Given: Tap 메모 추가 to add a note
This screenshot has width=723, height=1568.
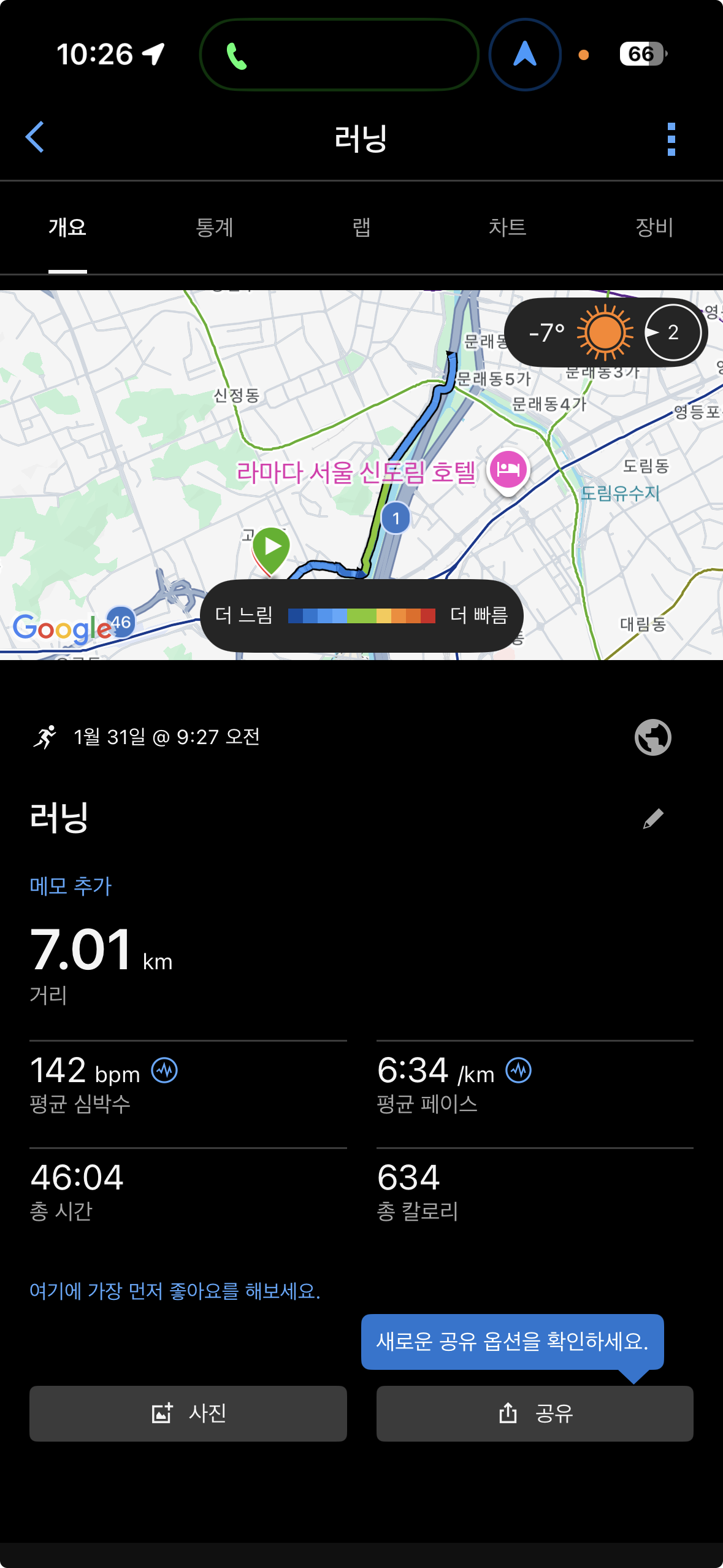Looking at the screenshot, I should click(71, 885).
